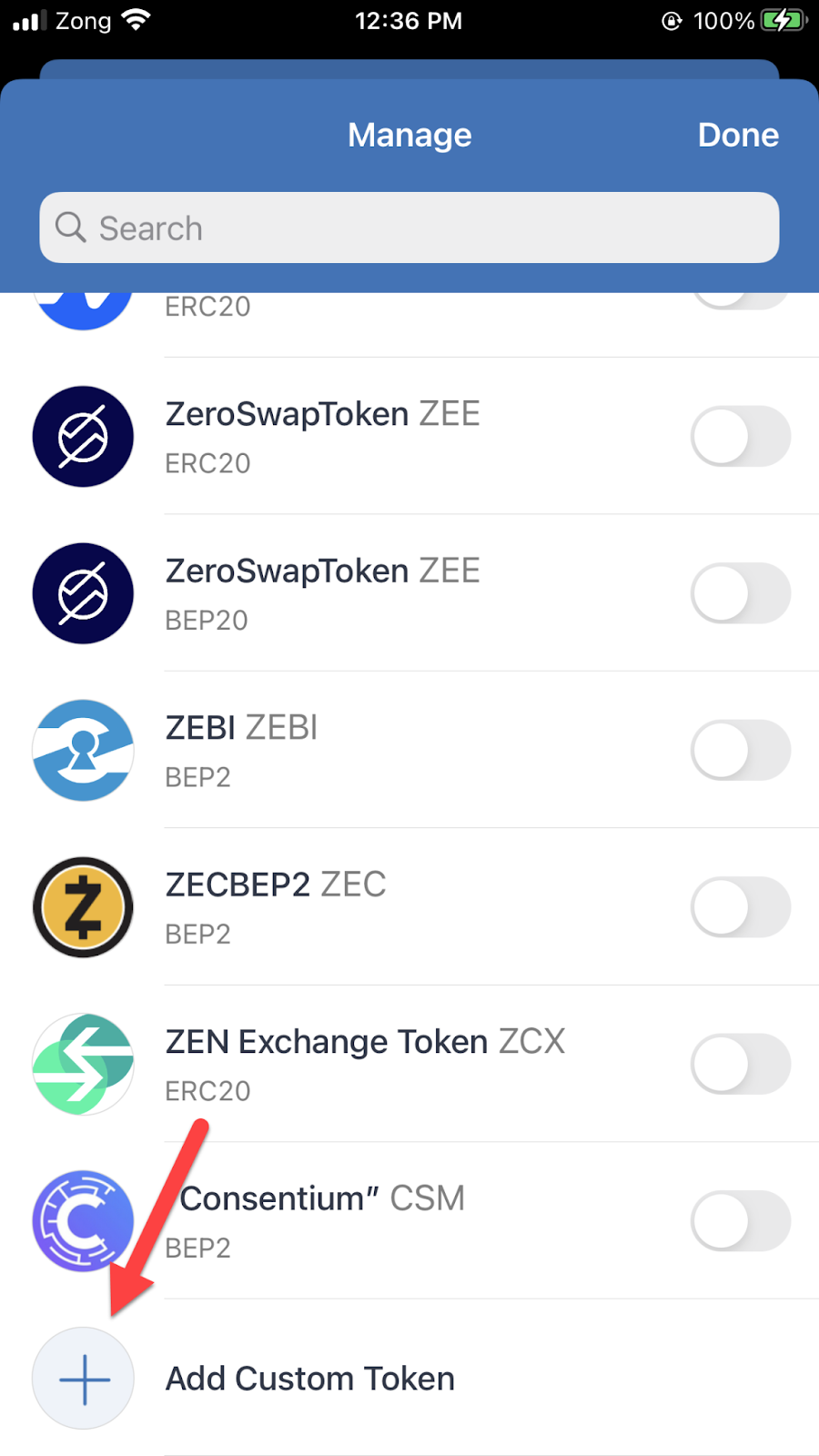Tap Done to finish managing tokens
This screenshot has height=1456, width=819.
coord(738,135)
